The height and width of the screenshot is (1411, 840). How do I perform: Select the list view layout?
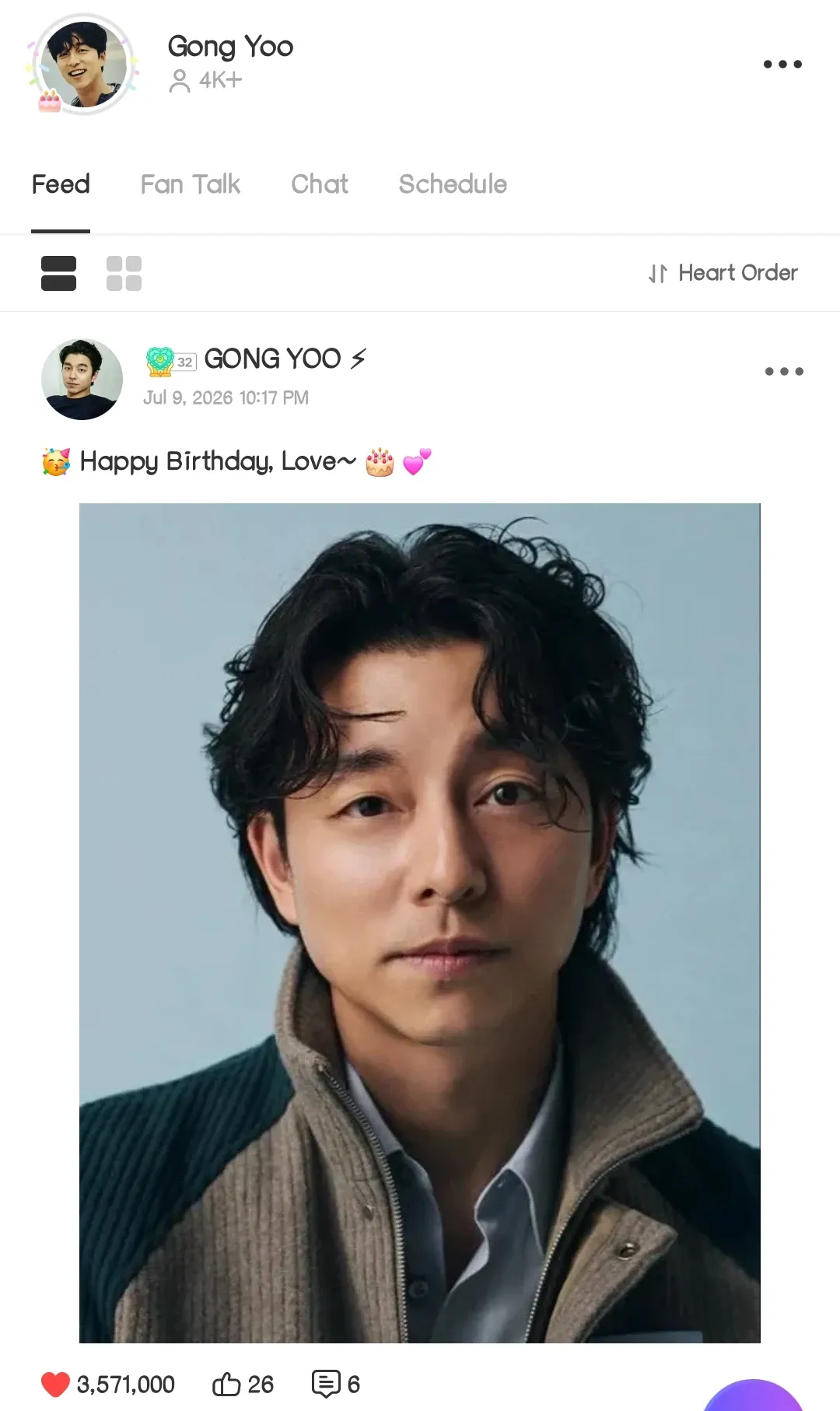58,273
